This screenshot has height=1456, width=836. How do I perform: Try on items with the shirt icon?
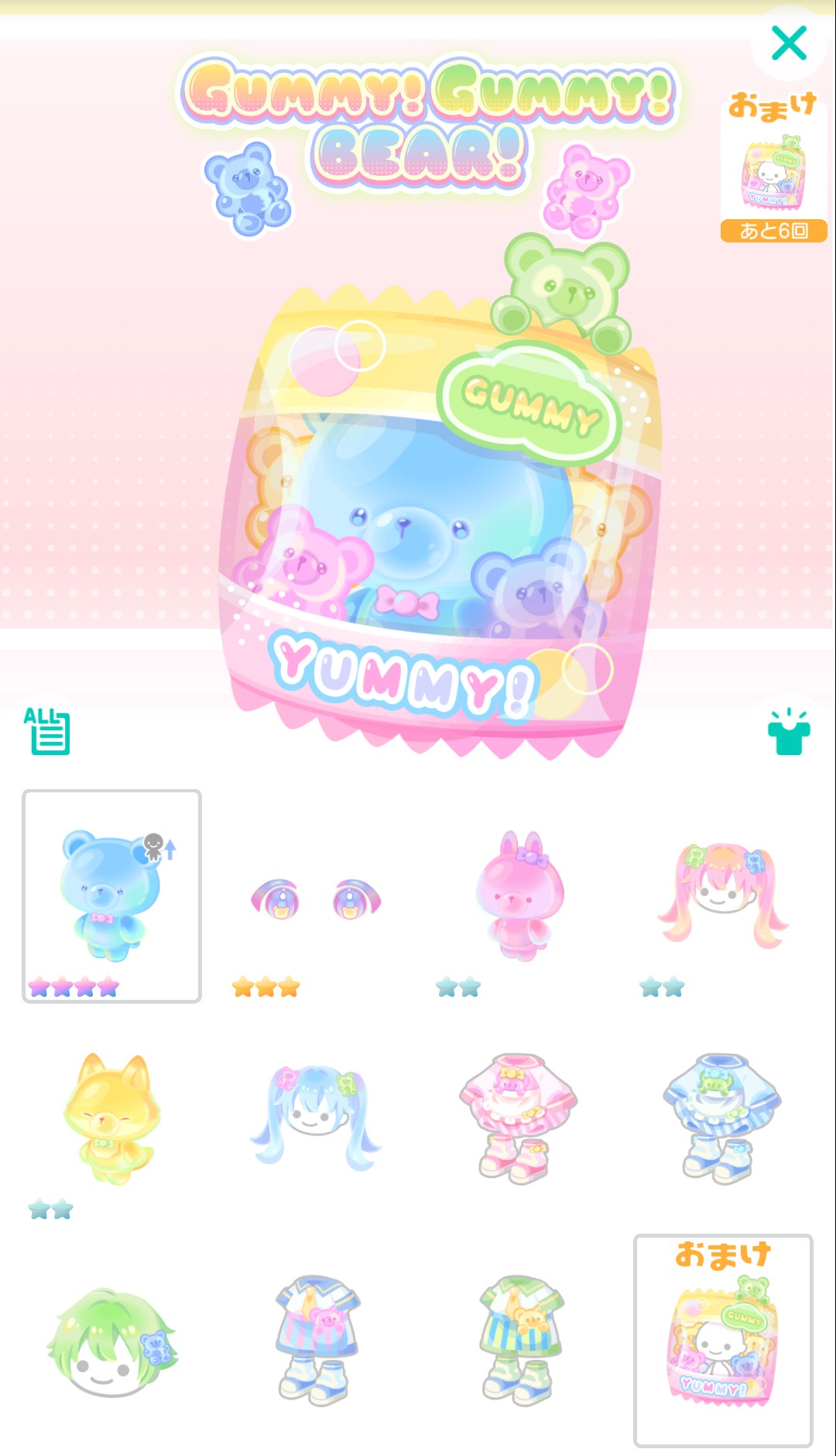coord(789,733)
